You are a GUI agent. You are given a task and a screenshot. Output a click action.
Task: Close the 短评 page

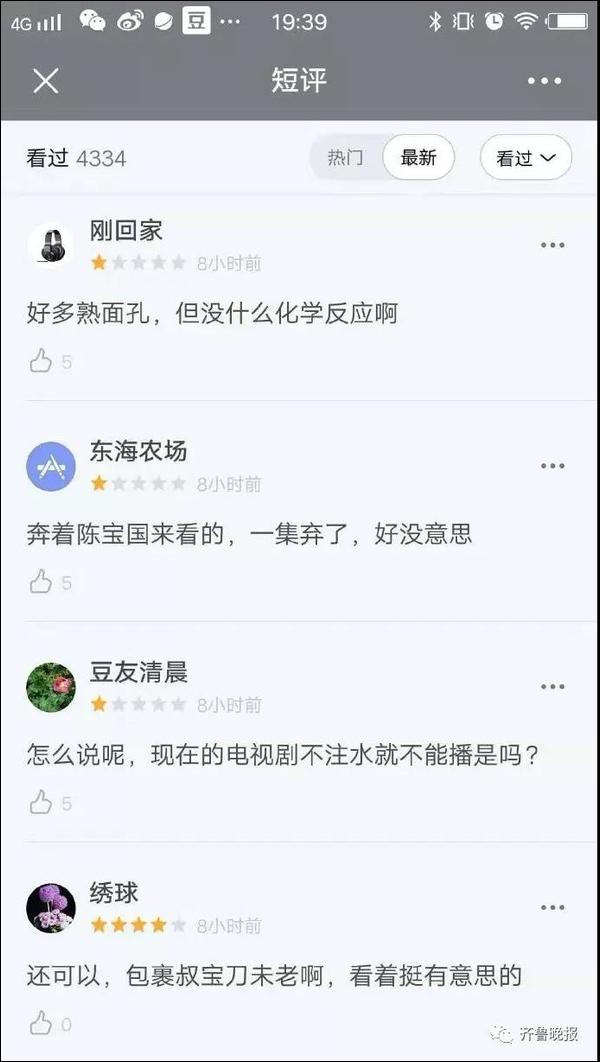[x=46, y=81]
